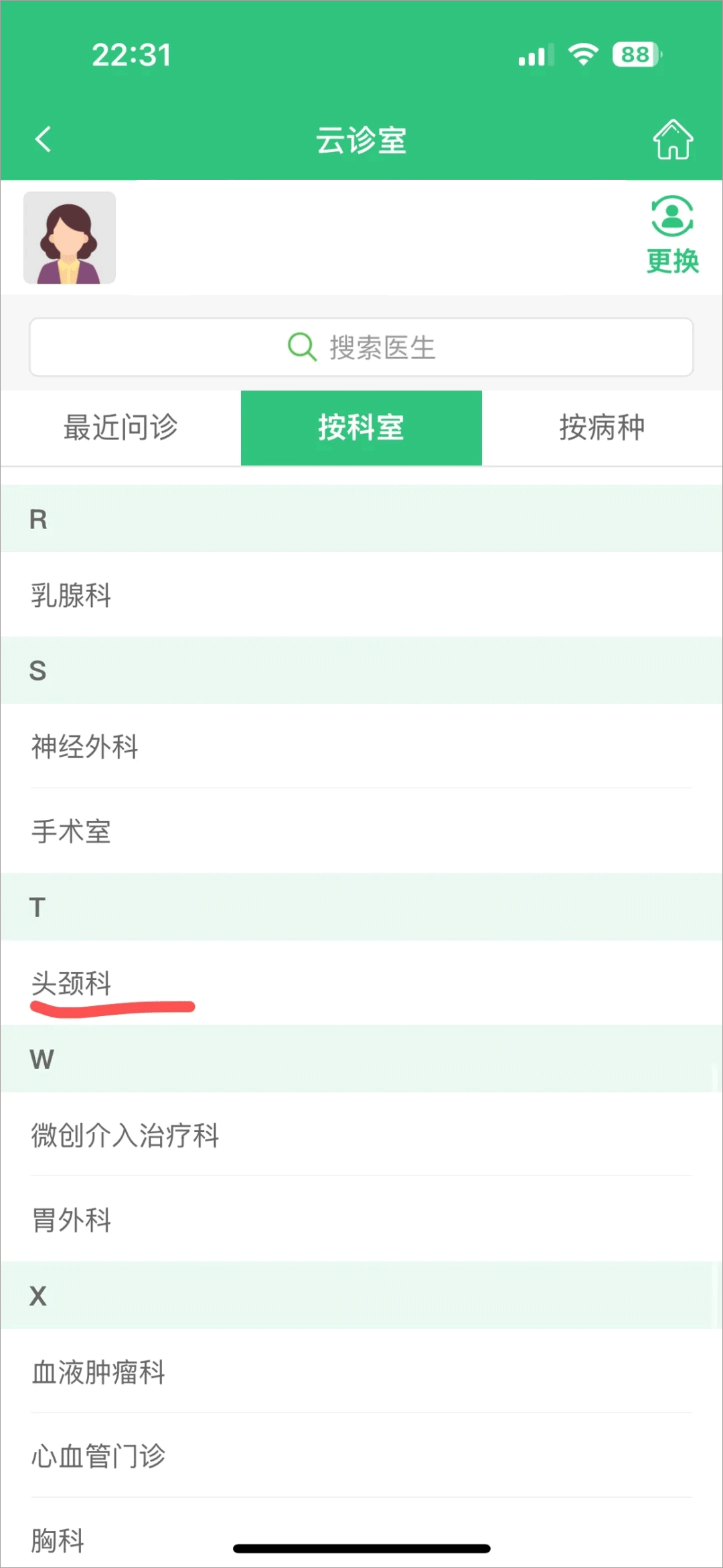Select the 按科室 tab

361,427
